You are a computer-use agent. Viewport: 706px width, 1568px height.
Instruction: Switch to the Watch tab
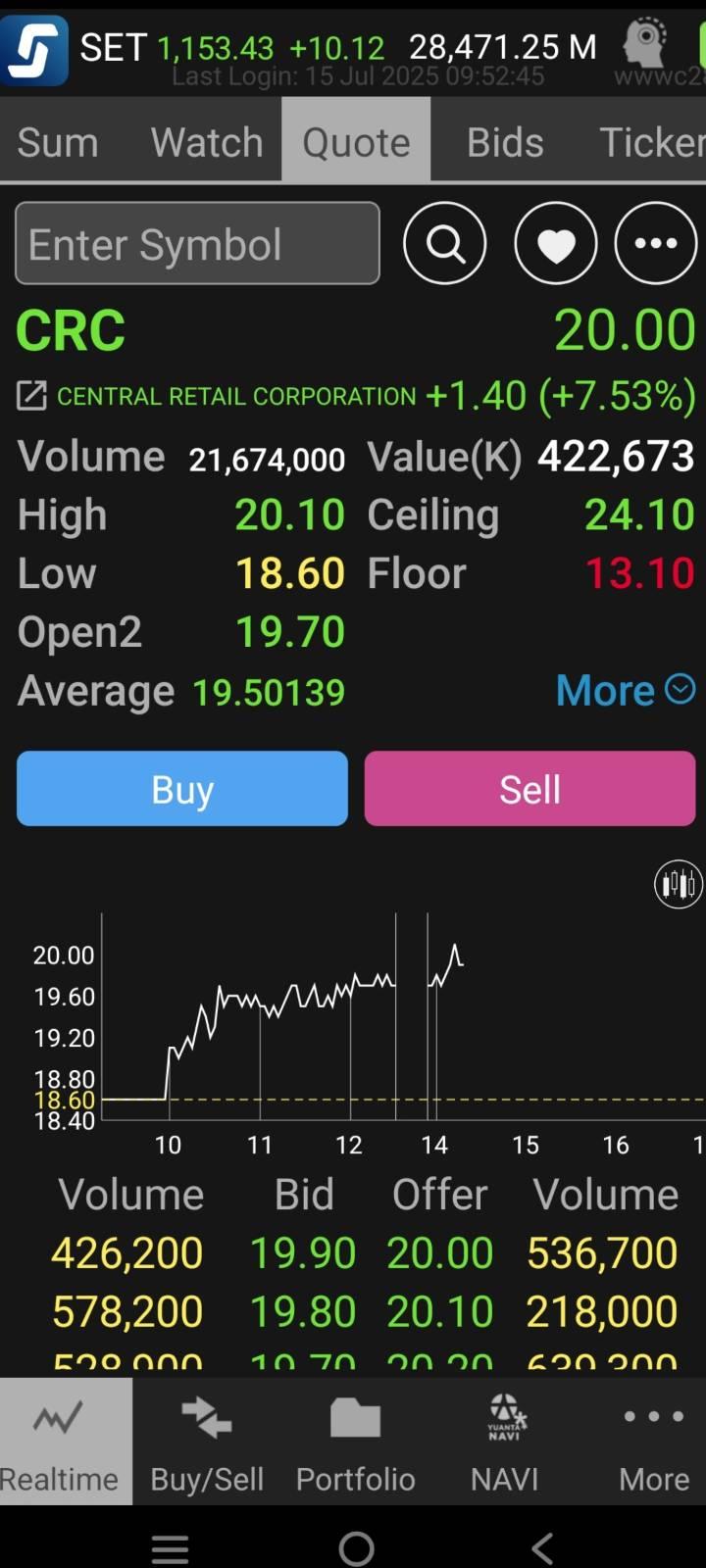point(207,142)
